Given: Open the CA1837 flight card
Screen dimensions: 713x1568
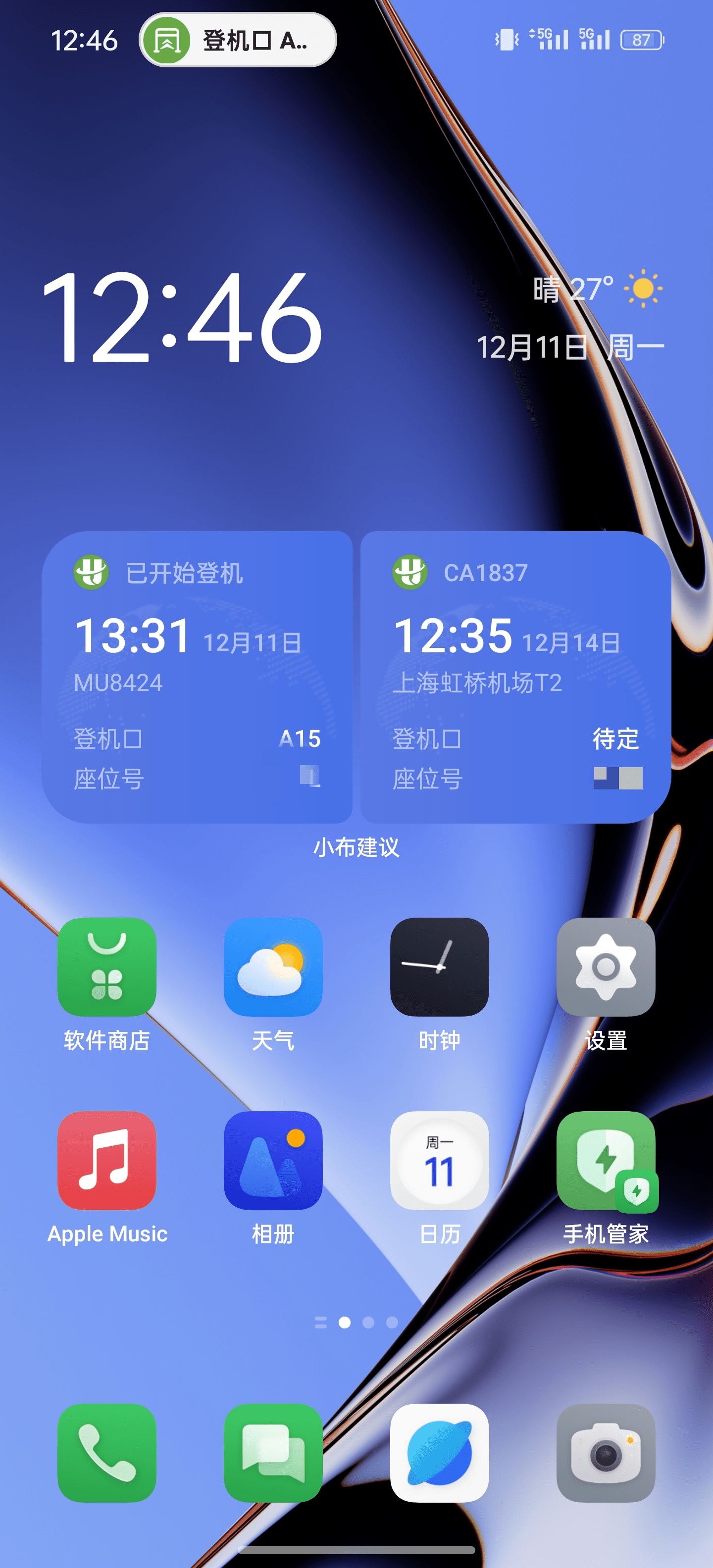Looking at the screenshot, I should pos(515,677).
